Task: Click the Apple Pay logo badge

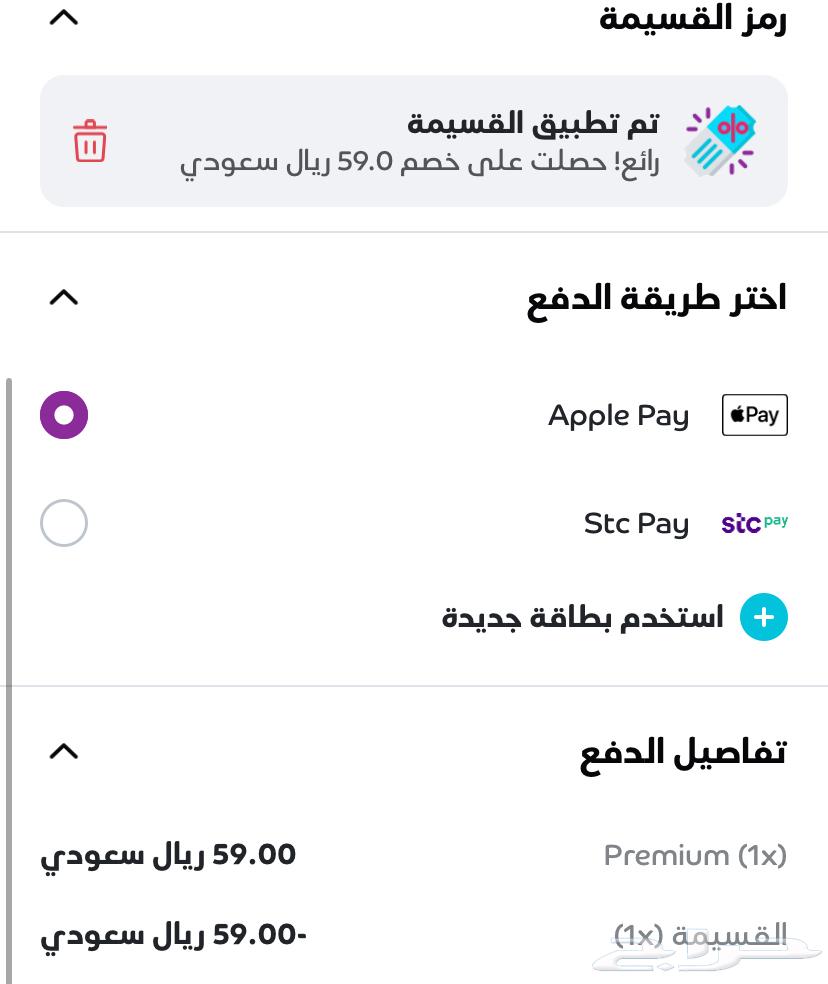Action: pyautogui.click(x=754, y=415)
